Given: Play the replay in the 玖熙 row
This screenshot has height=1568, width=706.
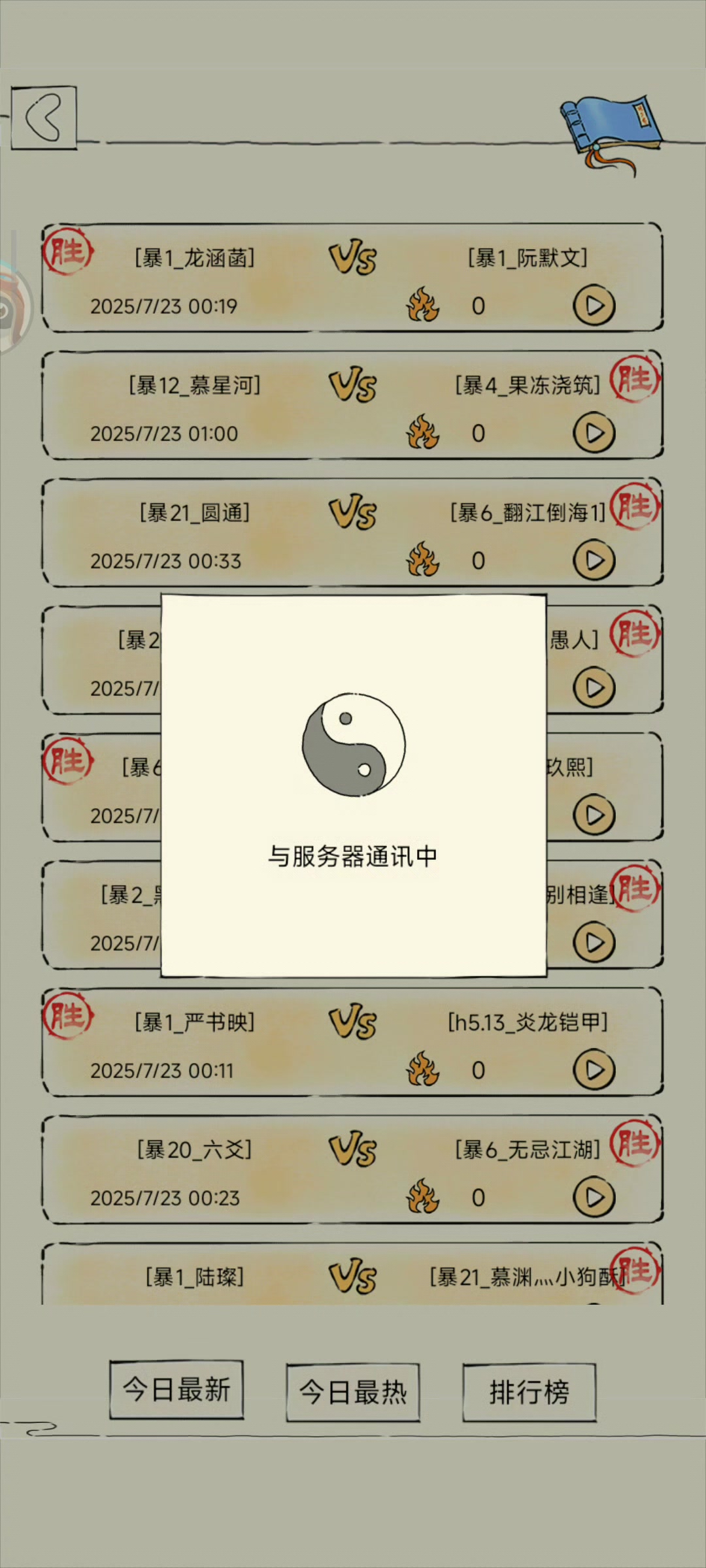Looking at the screenshot, I should click(x=594, y=815).
